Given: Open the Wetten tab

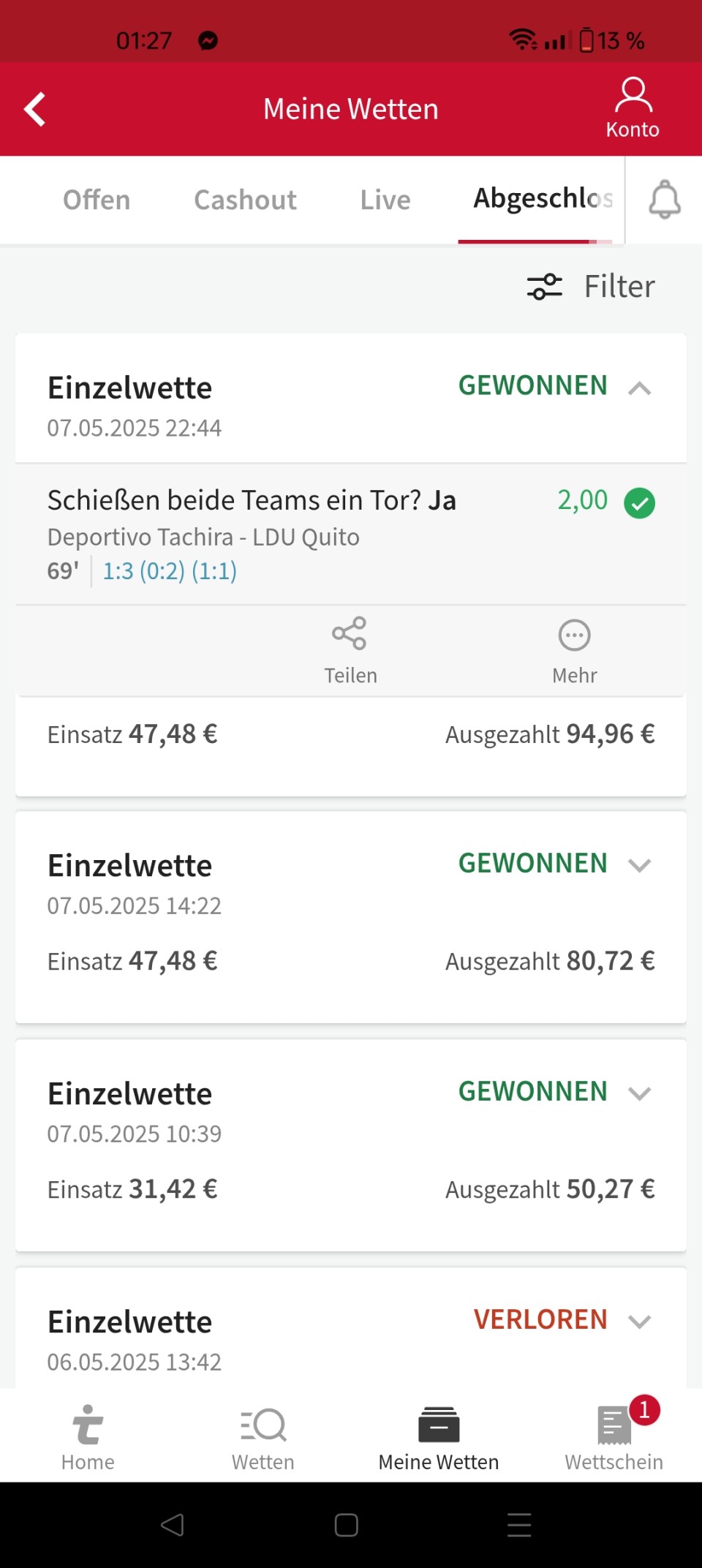Looking at the screenshot, I should tap(263, 1438).
